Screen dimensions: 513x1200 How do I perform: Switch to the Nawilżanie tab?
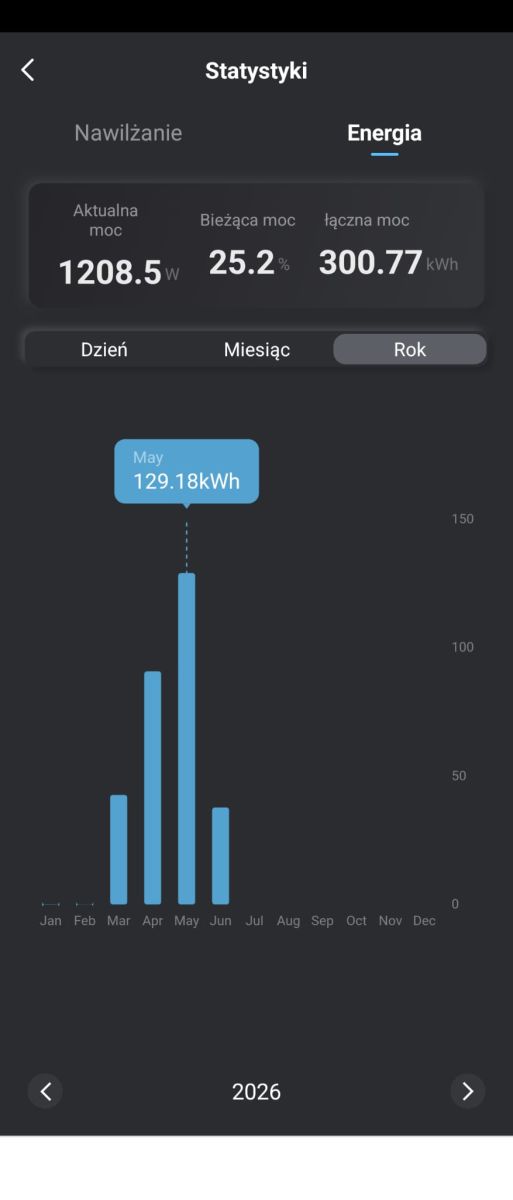click(x=128, y=133)
